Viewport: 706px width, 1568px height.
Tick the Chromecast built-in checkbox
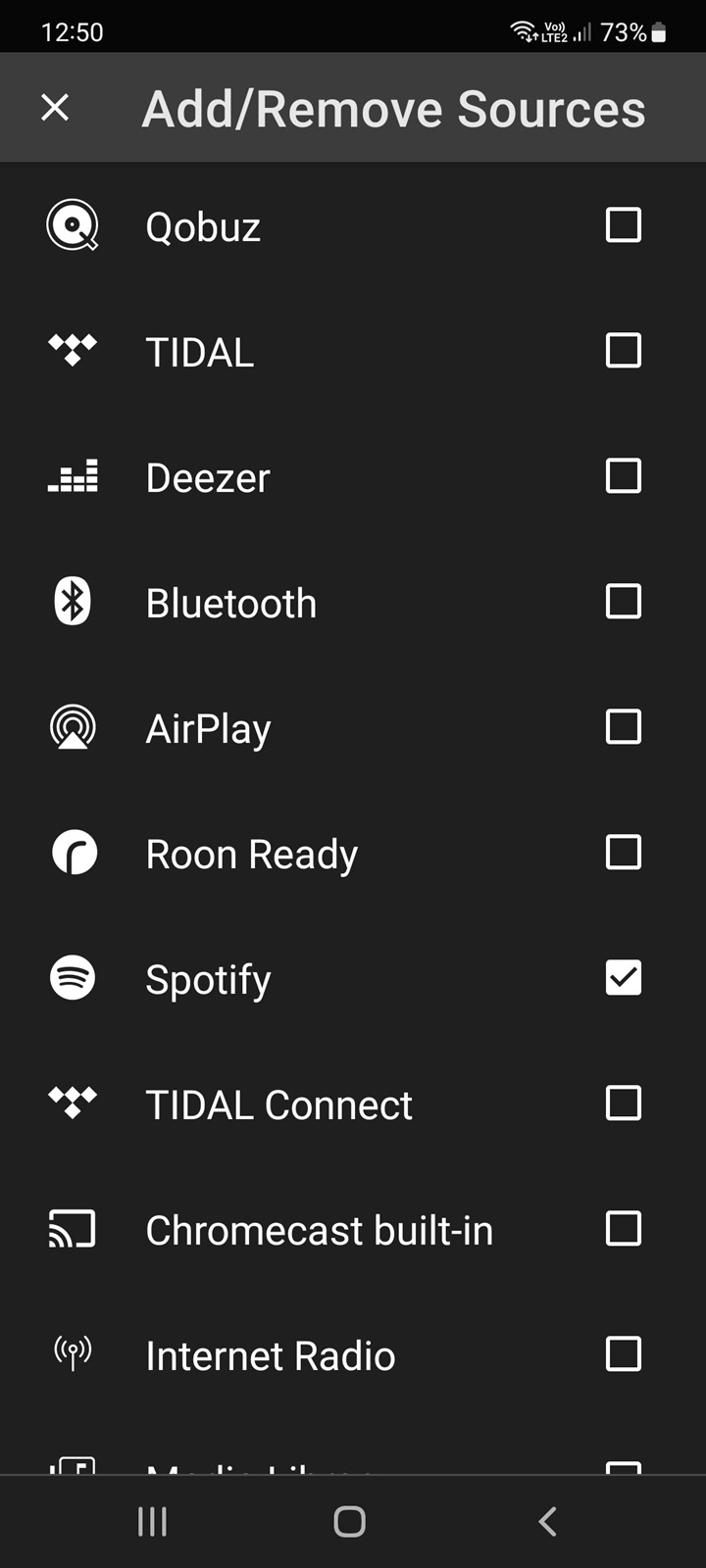point(624,1229)
